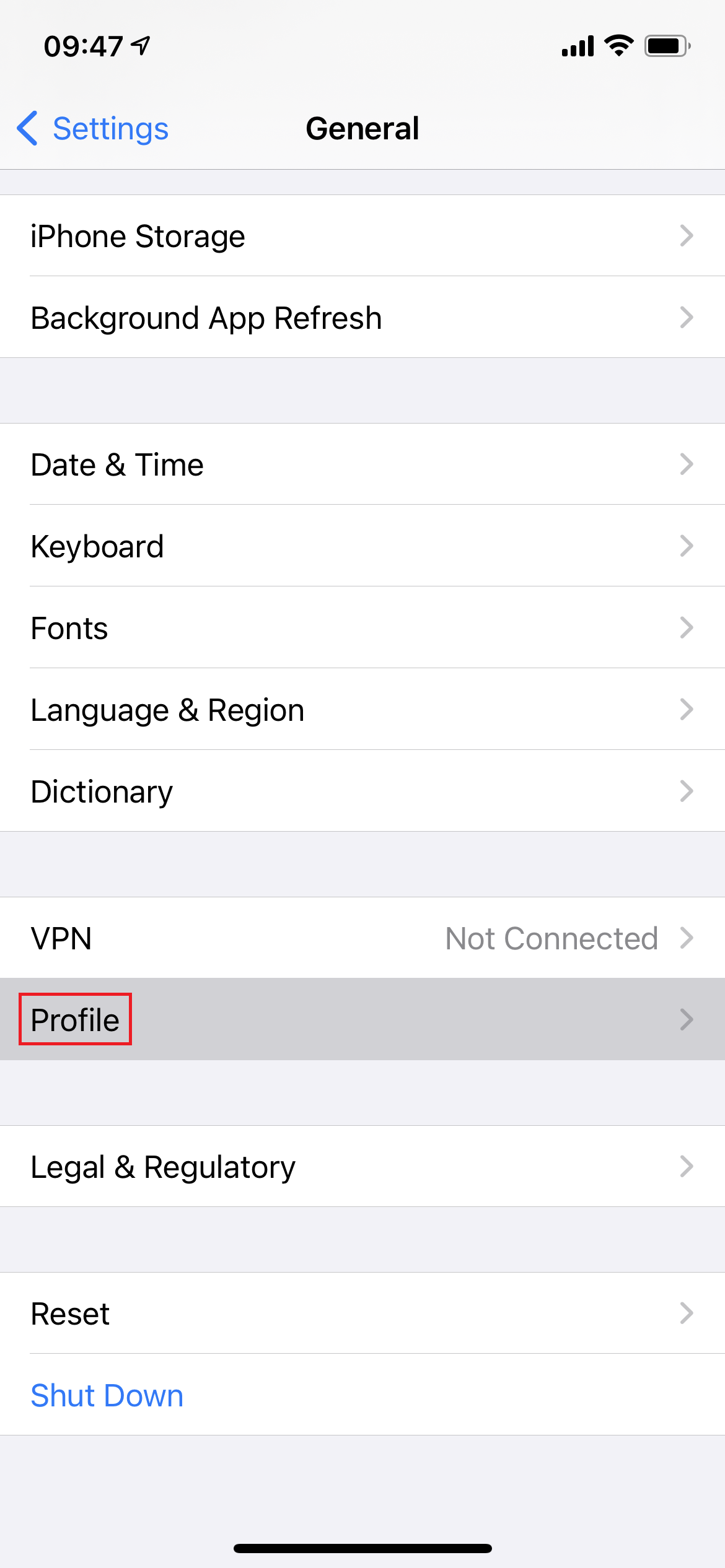Open the Profile row
The width and height of the screenshot is (725, 1568).
(x=362, y=1019)
